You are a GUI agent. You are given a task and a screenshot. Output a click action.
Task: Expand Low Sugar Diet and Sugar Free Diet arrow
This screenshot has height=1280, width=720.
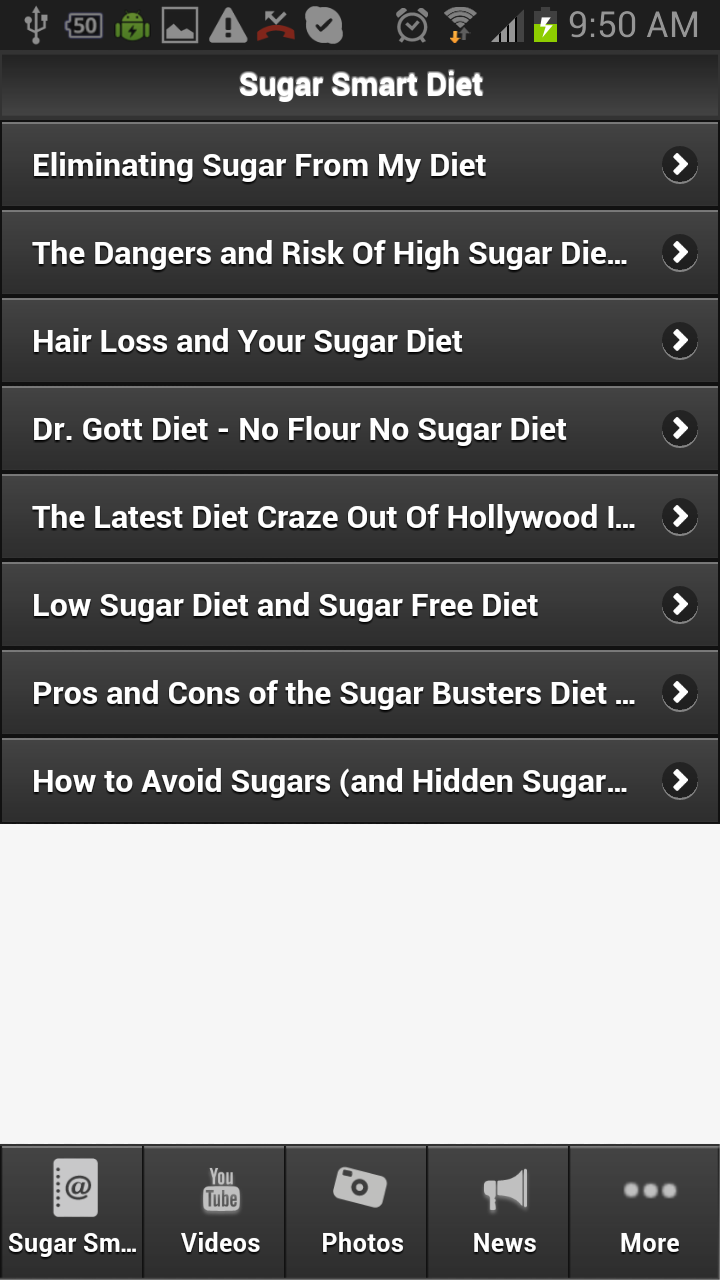679,604
